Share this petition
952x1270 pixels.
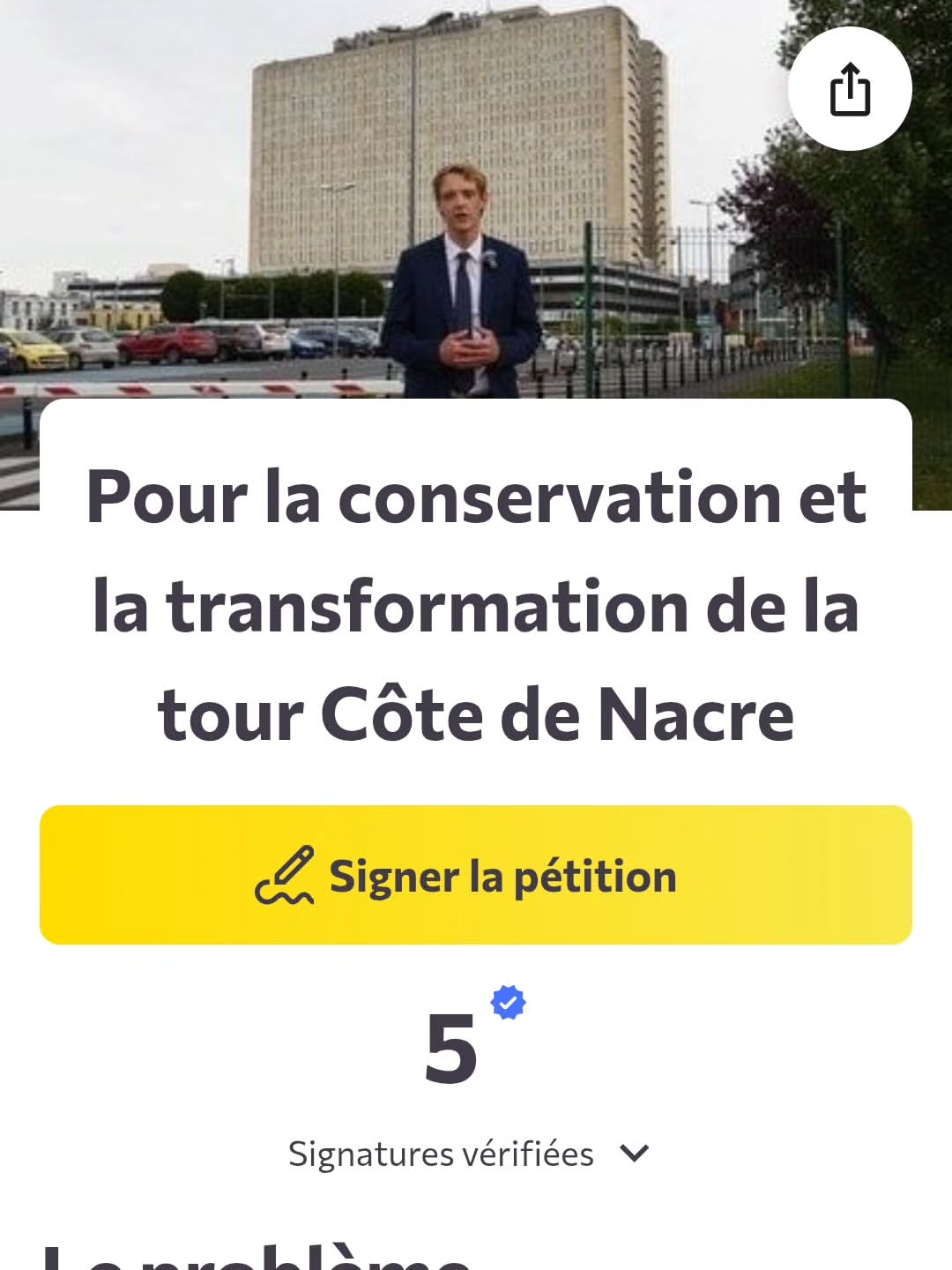[x=850, y=89]
